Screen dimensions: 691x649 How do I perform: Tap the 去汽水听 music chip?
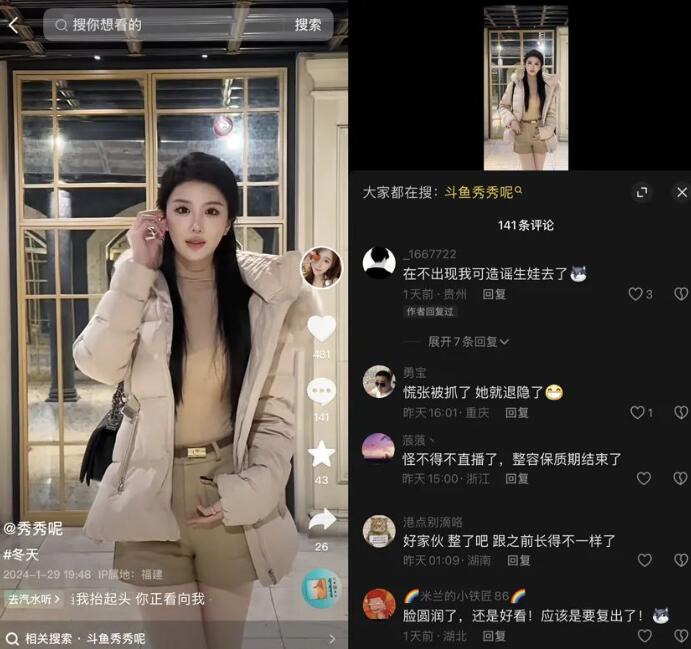[x=34, y=599]
